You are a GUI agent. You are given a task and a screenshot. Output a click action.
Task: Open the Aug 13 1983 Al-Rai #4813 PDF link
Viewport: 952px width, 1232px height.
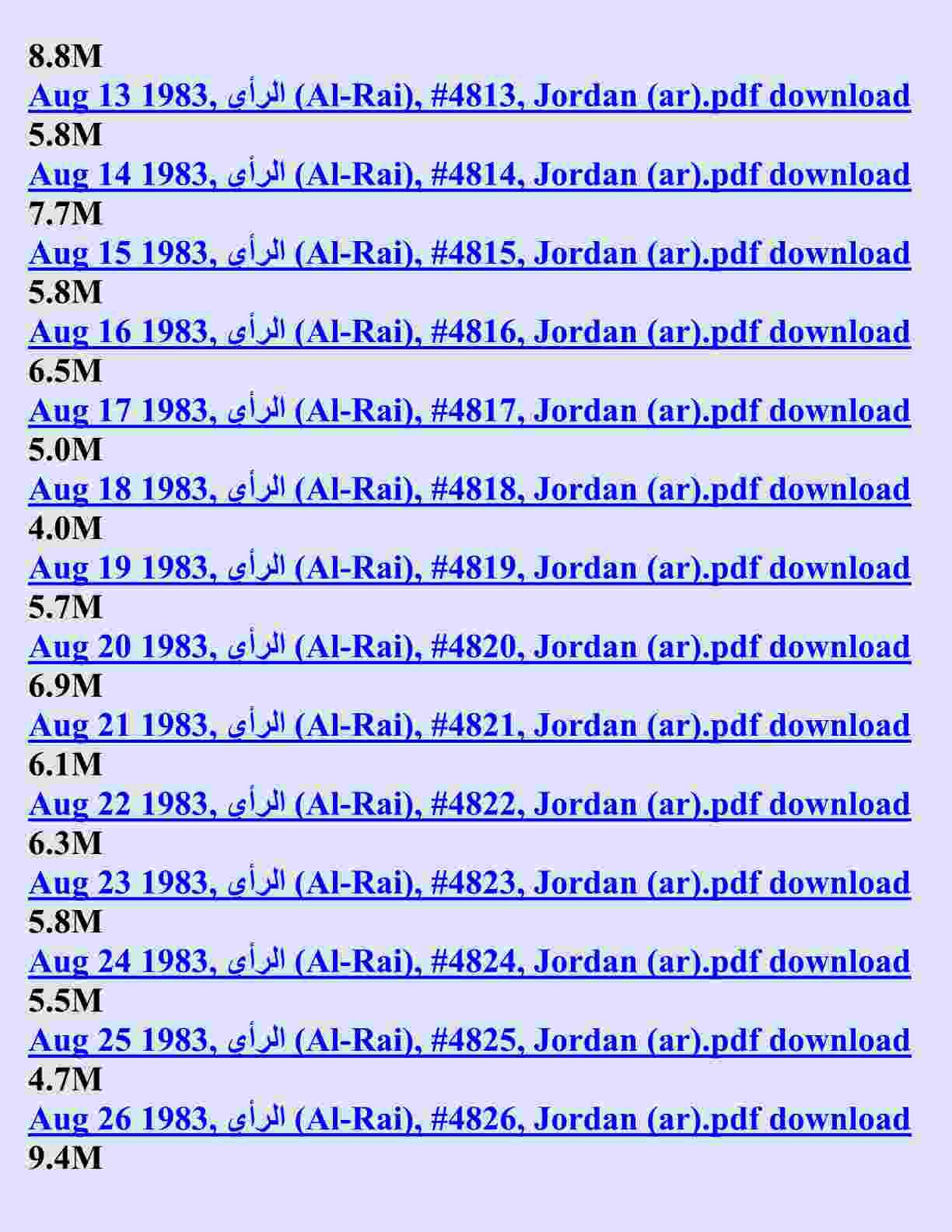pyautogui.click(x=469, y=96)
